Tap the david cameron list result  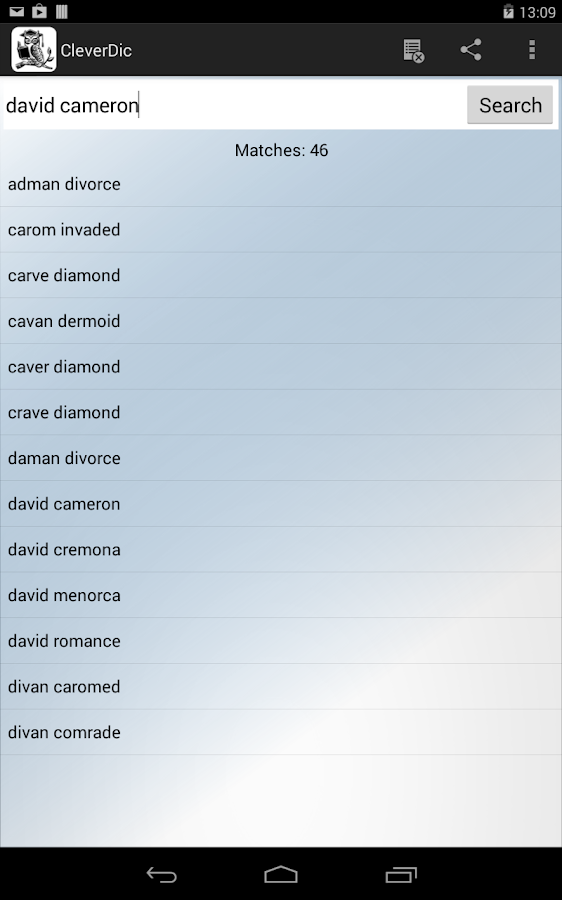[x=281, y=504]
